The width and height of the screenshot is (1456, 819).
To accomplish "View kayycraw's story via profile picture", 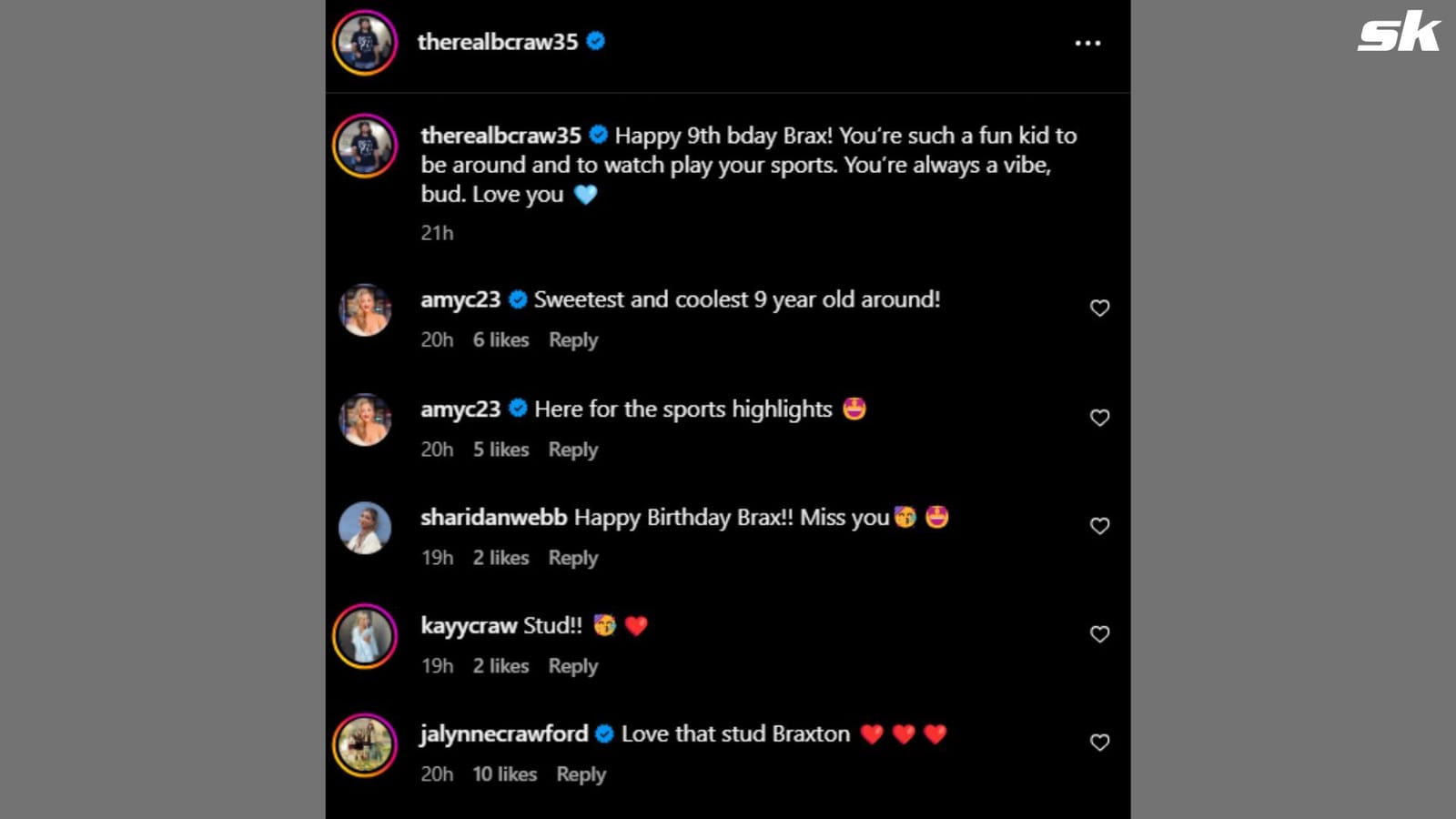I will 365,636.
